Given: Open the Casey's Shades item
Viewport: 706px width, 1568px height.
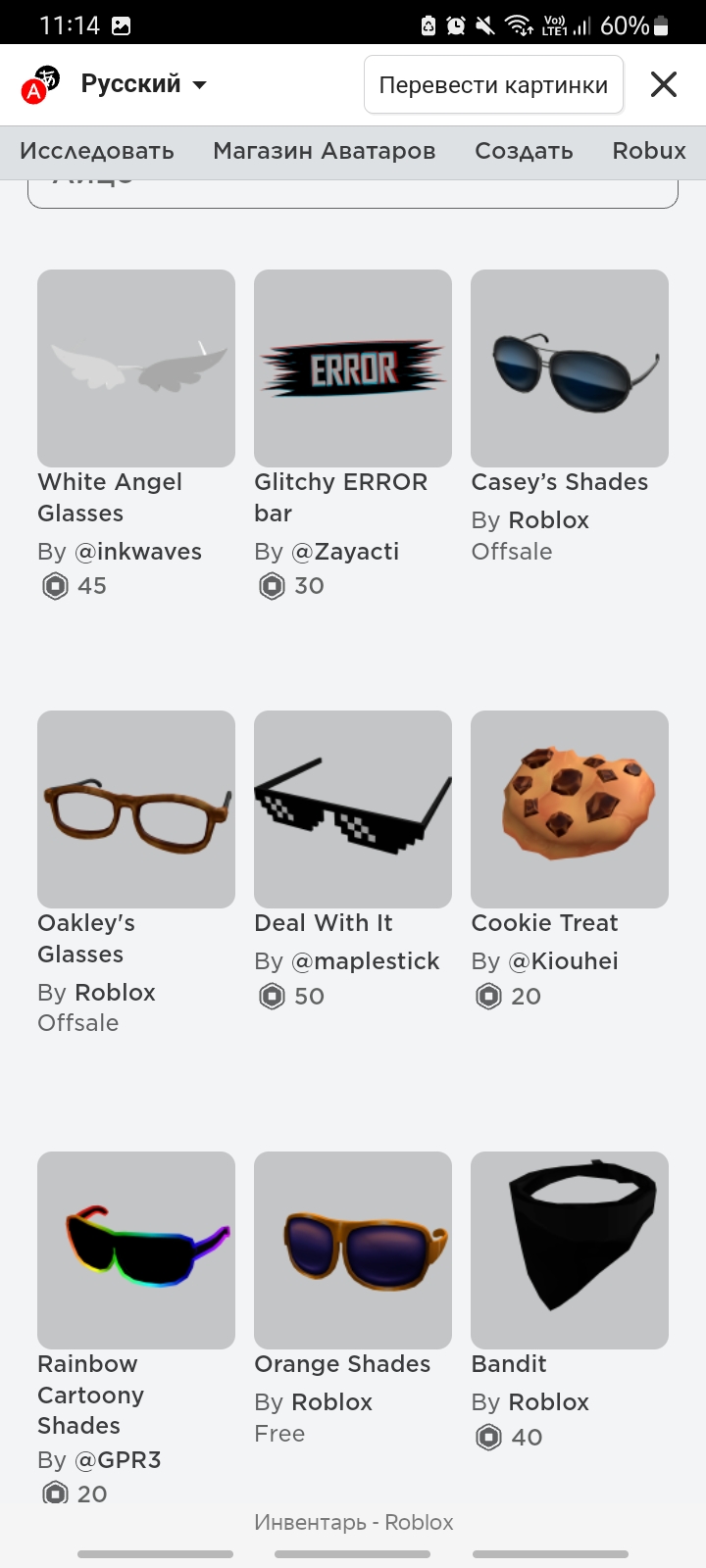Looking at the screenshot, I should [x=570, y=368].
